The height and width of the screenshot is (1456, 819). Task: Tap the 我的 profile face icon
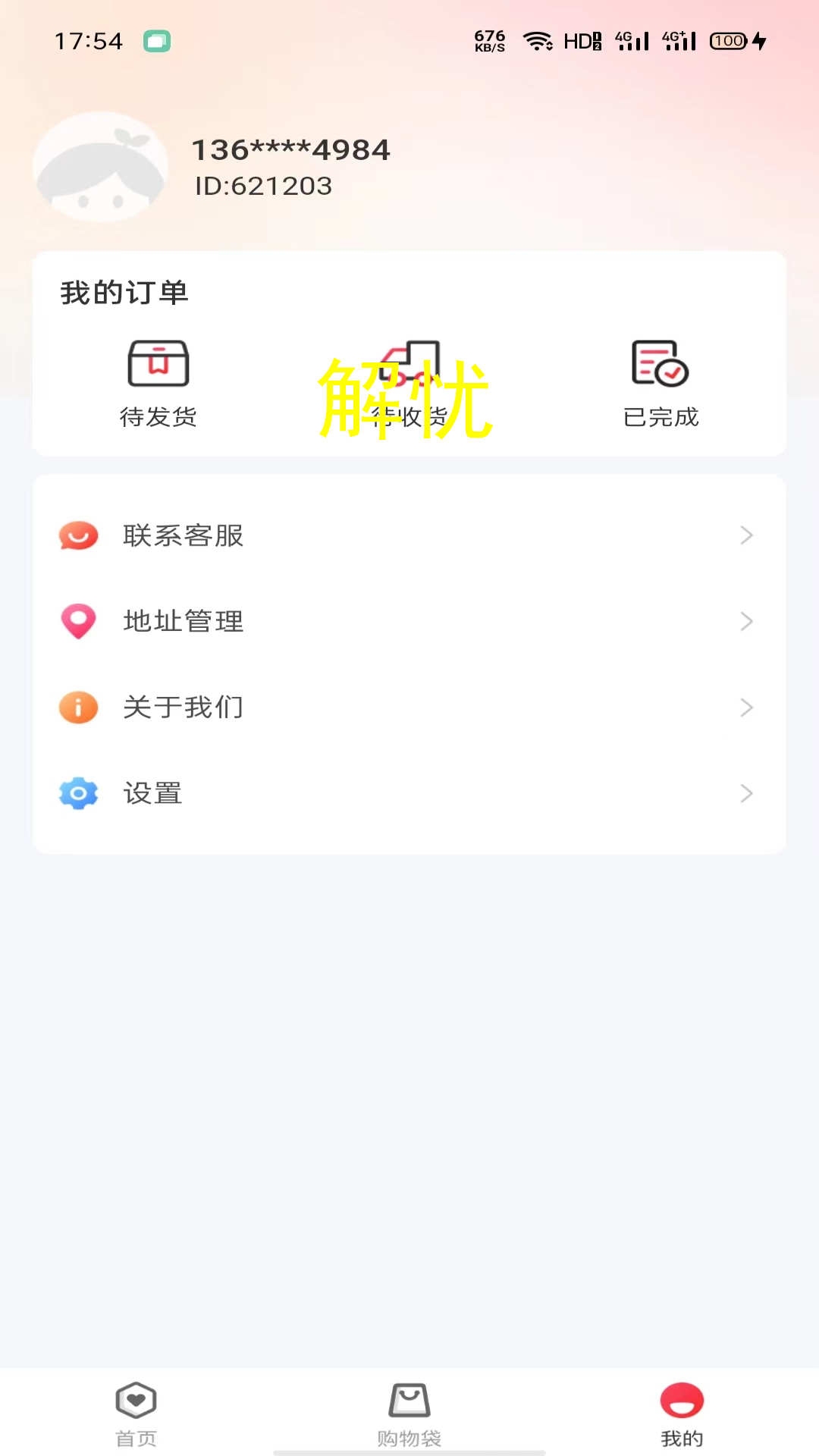click(682, 1400)
